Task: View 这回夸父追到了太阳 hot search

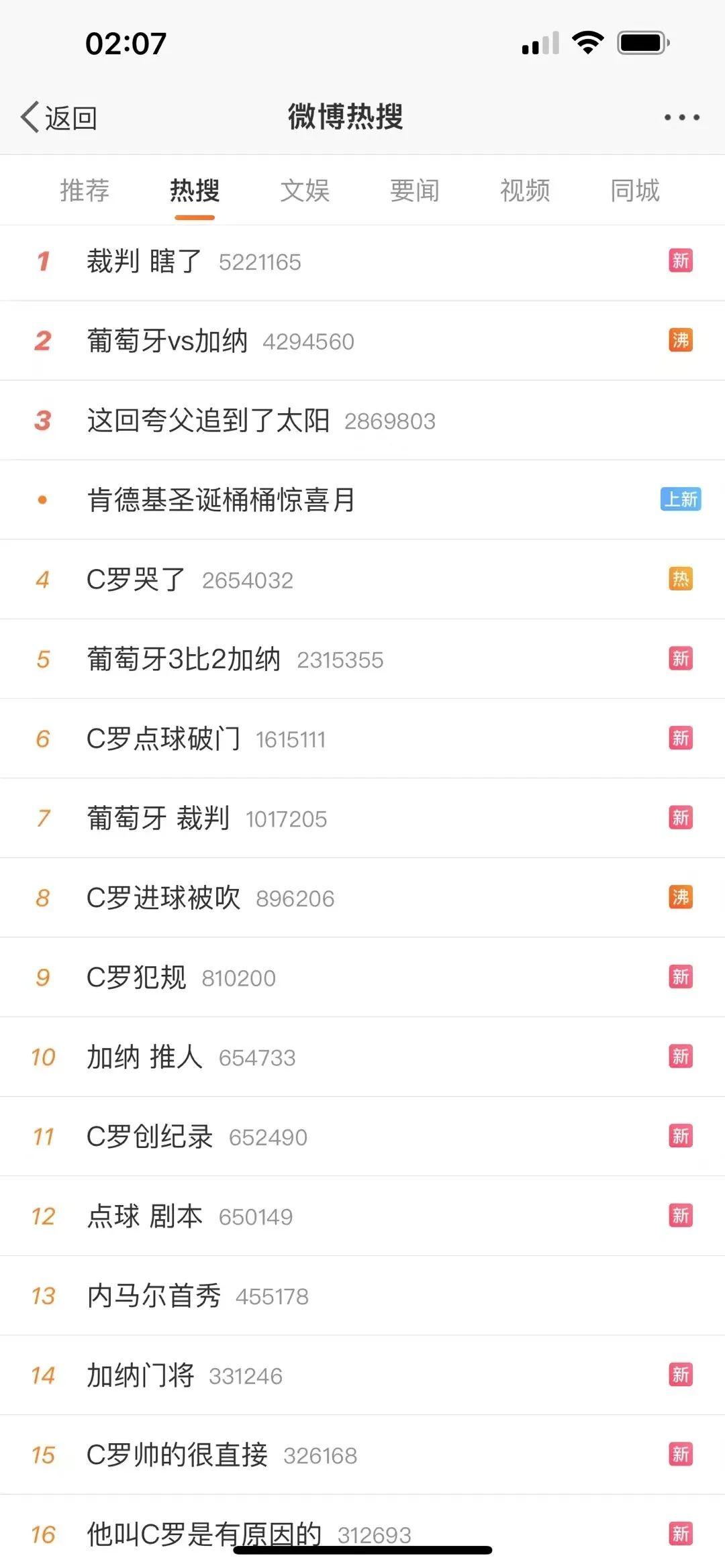Action: tap(208, 421)
